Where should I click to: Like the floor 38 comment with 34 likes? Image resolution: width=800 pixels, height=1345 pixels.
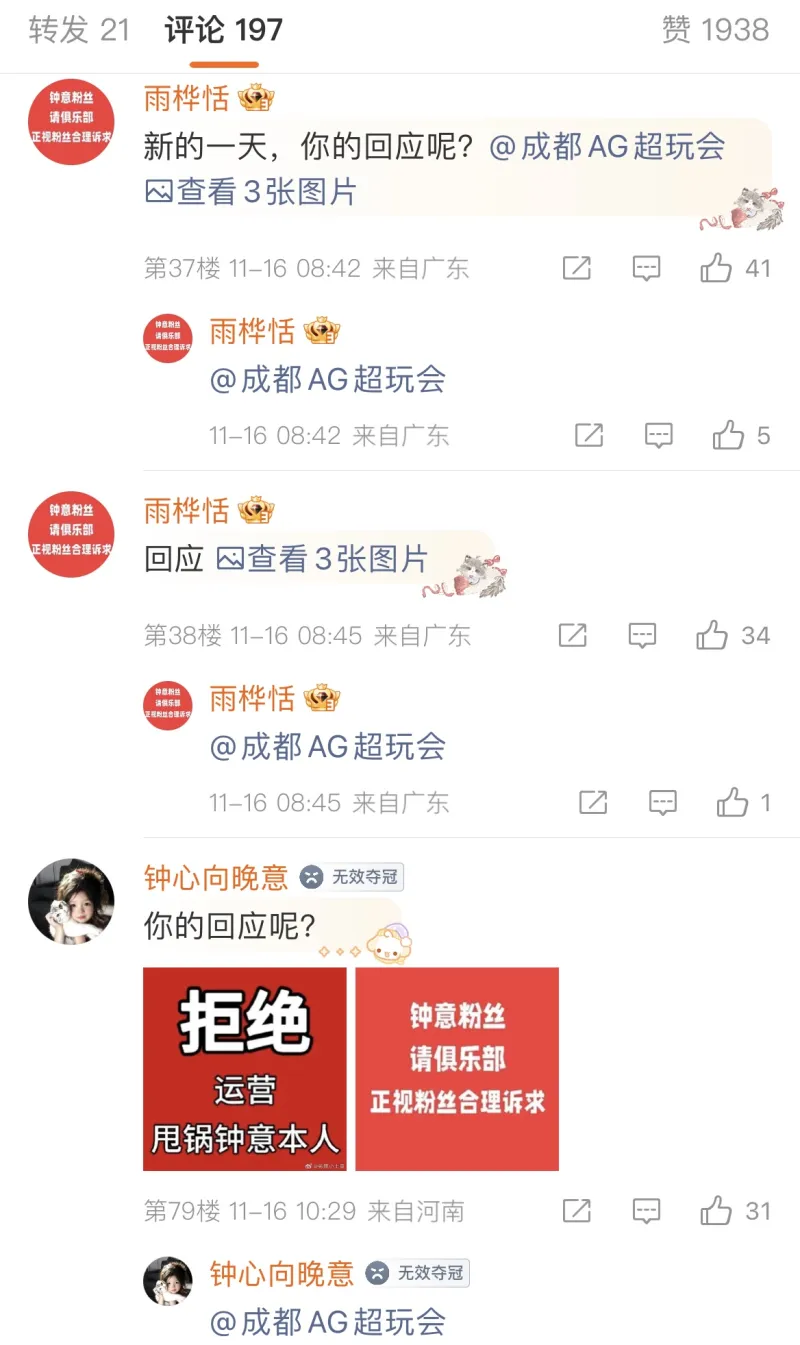[x=712, y=635]
